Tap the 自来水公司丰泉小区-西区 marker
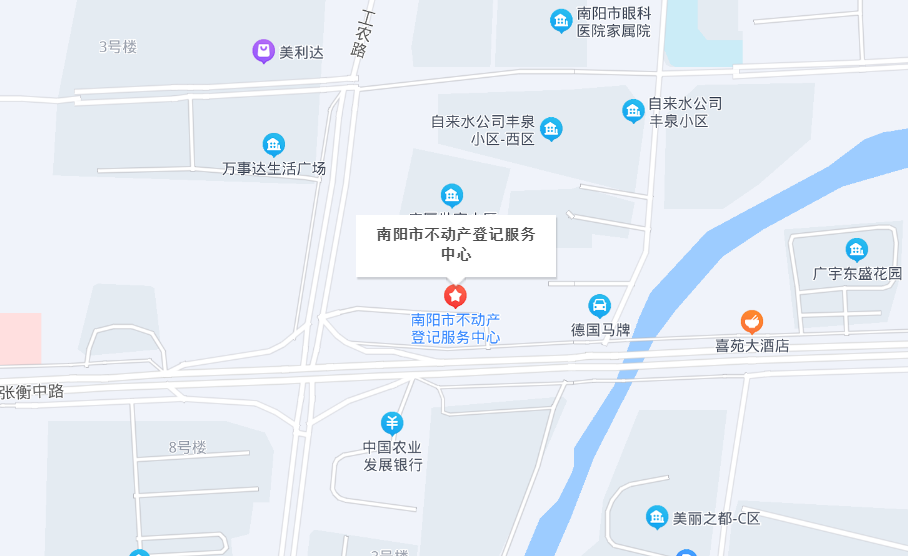Image resolution: width=908 pixels, height=556 pixels. point(551,129)
